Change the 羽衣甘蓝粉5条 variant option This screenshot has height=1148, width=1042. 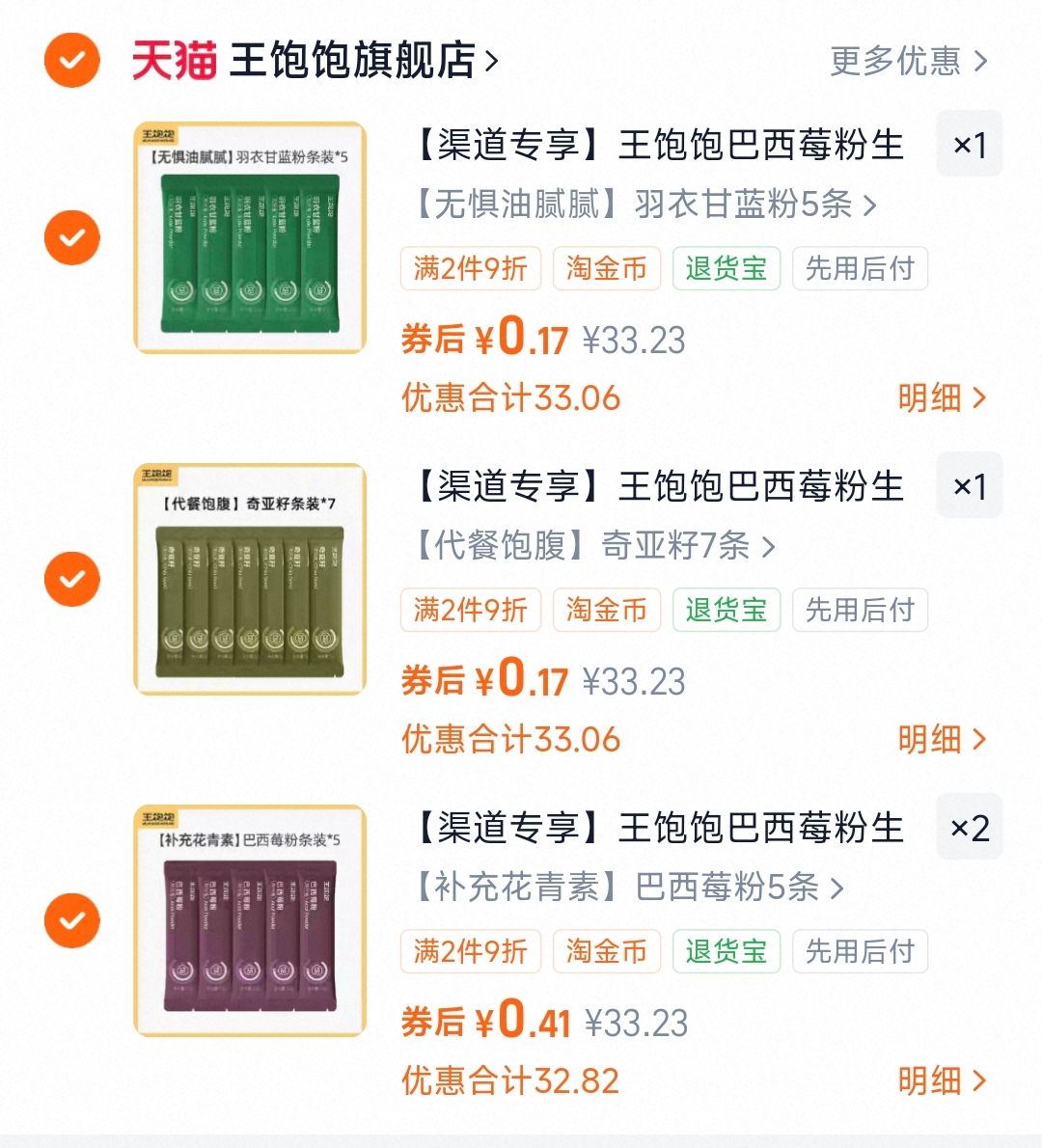tap(644, 205)
